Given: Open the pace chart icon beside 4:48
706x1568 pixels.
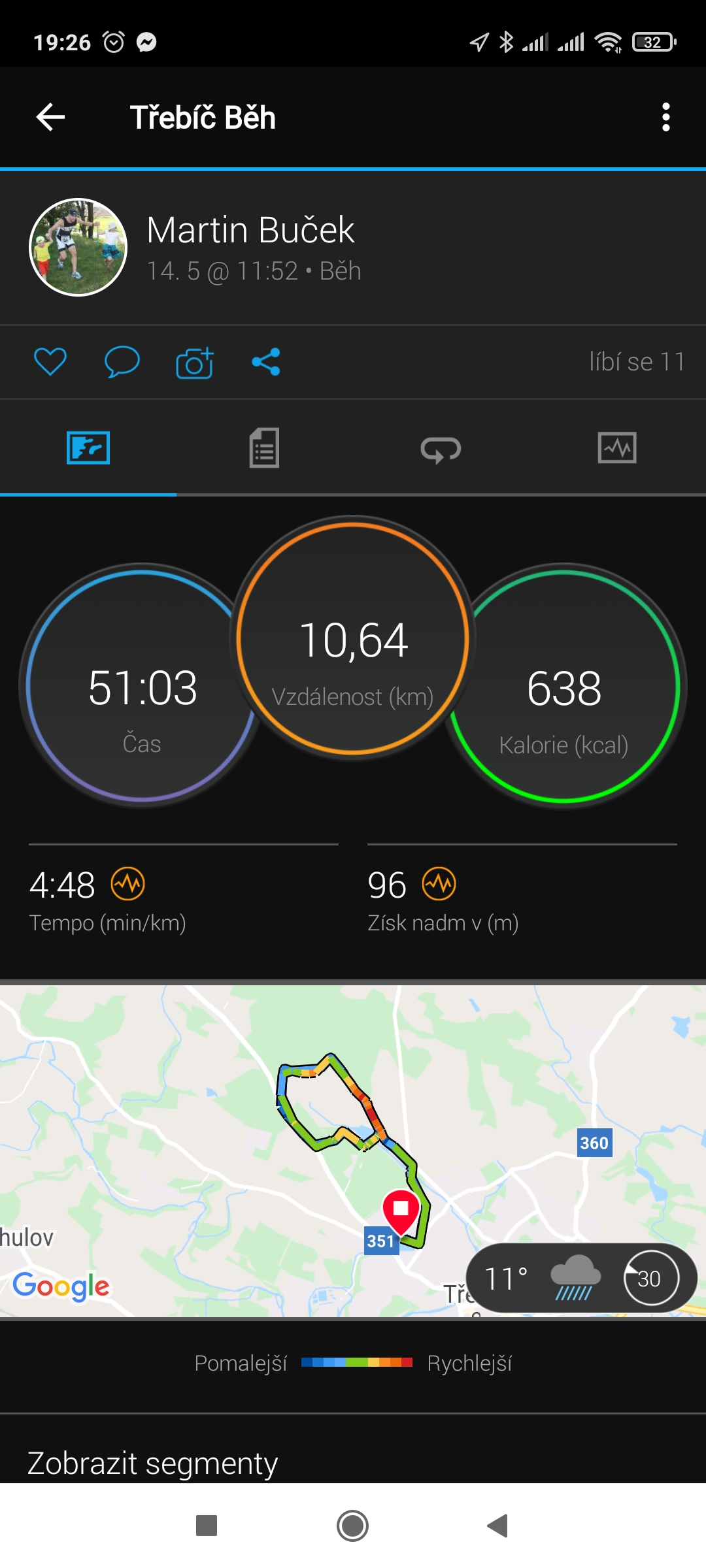Looking at the screenshot, I should [128, 885].
